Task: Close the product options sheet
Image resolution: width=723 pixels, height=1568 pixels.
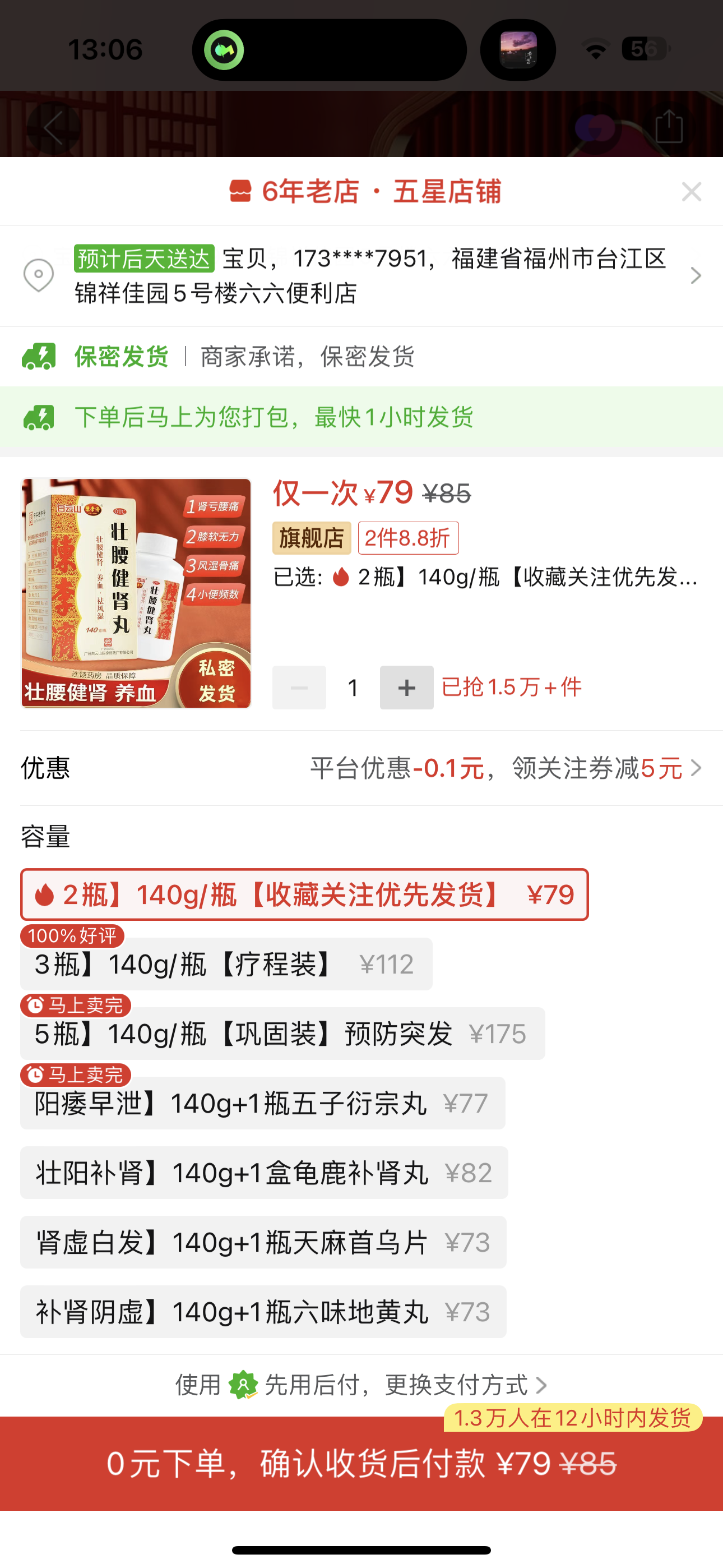Action: pyautogui.click(x=690, y=192)
